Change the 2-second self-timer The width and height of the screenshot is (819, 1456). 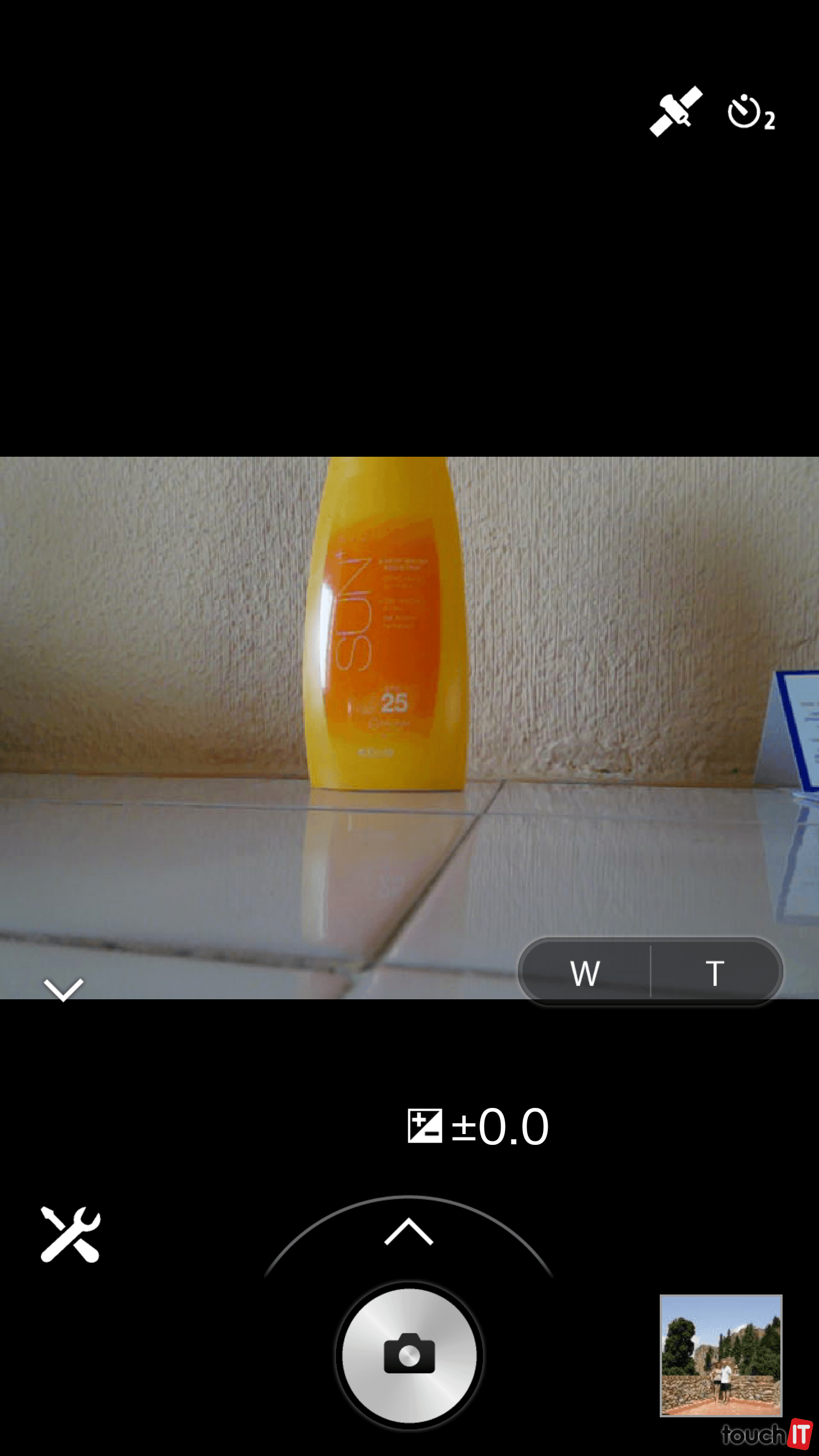(x=751, y=114)
